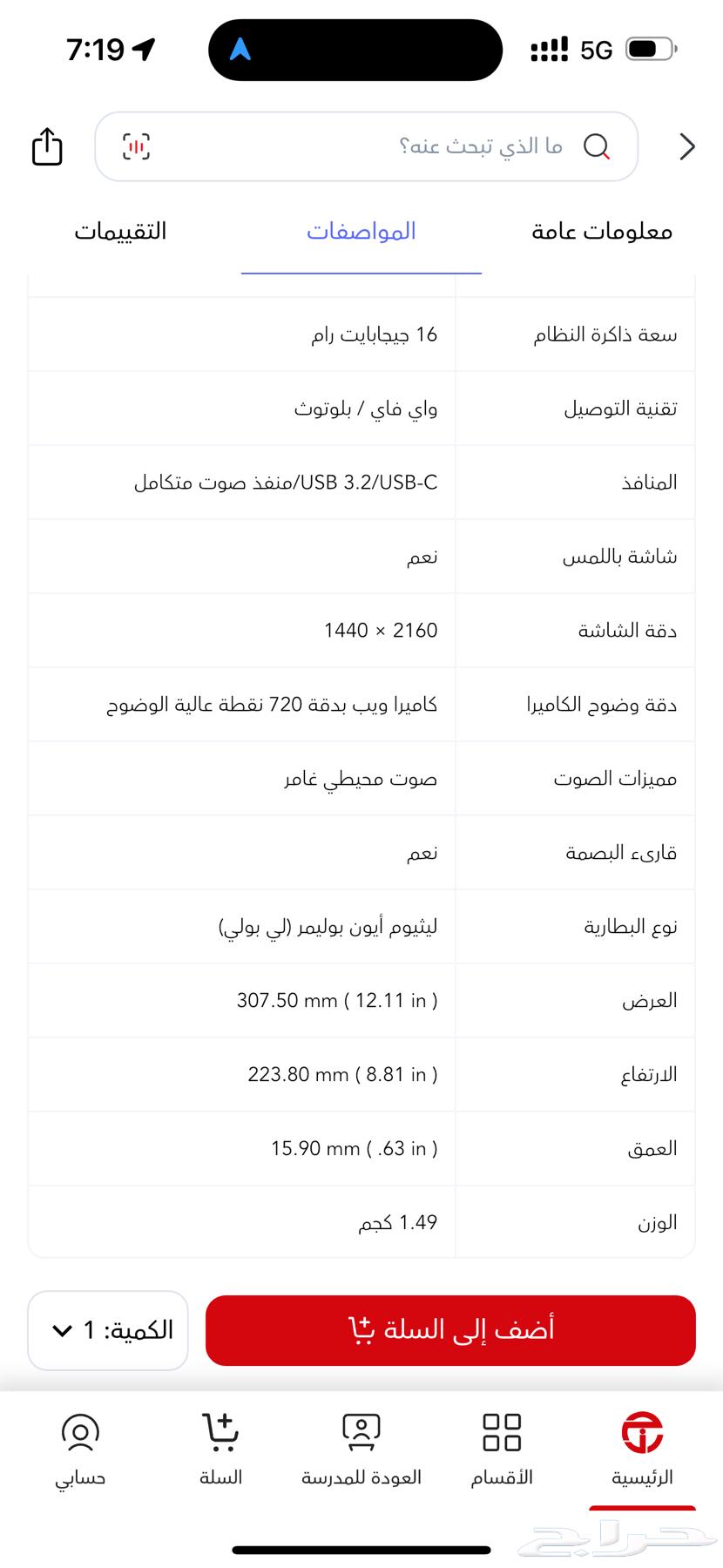The image size is (723, 1568).
Task: Tap the share icon at the top
Action: pos(45,146)
